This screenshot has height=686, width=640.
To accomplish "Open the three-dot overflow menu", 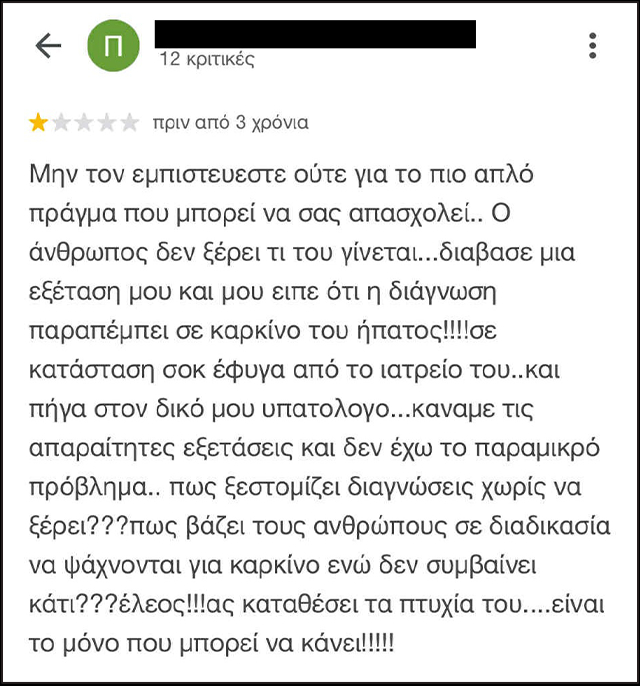I will coord(593,46).
